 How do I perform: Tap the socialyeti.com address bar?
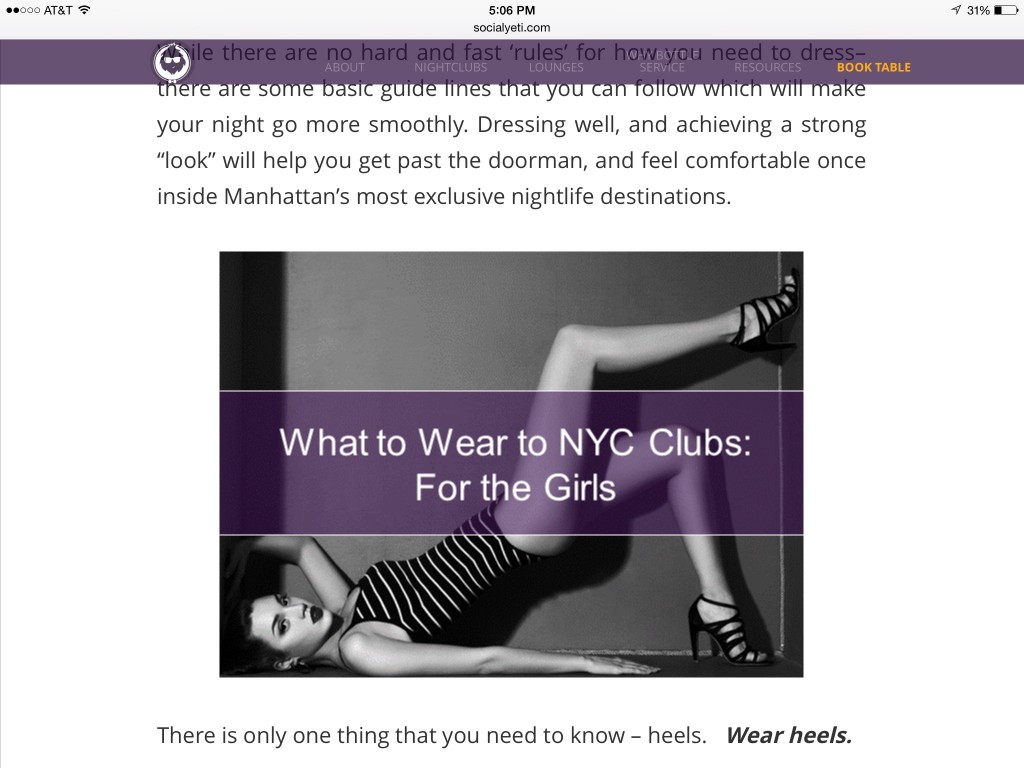click(x=511, y=28)
